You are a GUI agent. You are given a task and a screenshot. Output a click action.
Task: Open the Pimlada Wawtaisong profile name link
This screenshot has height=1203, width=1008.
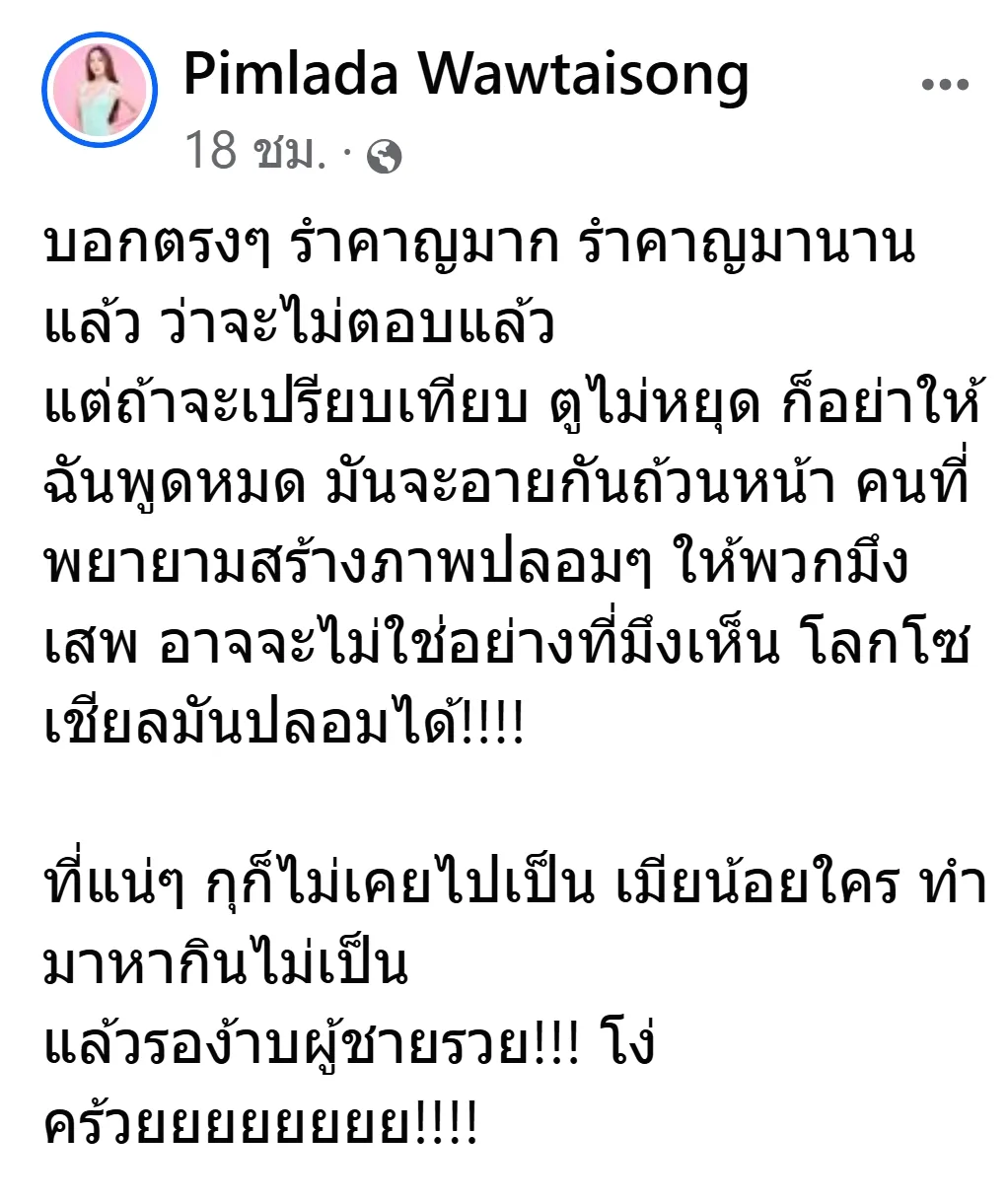466,75
